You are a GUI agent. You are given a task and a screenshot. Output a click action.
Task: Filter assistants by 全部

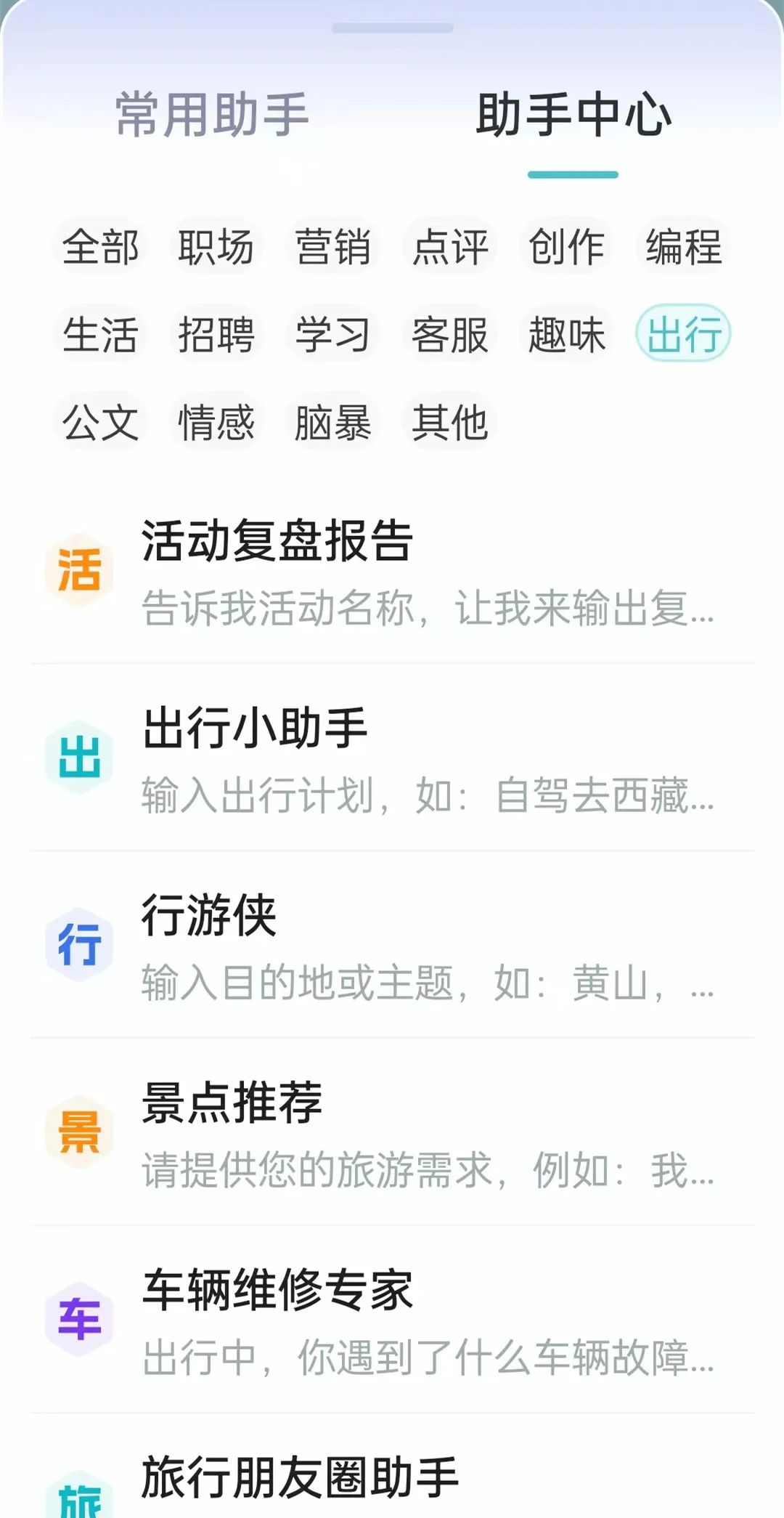[x=100, y=247]
